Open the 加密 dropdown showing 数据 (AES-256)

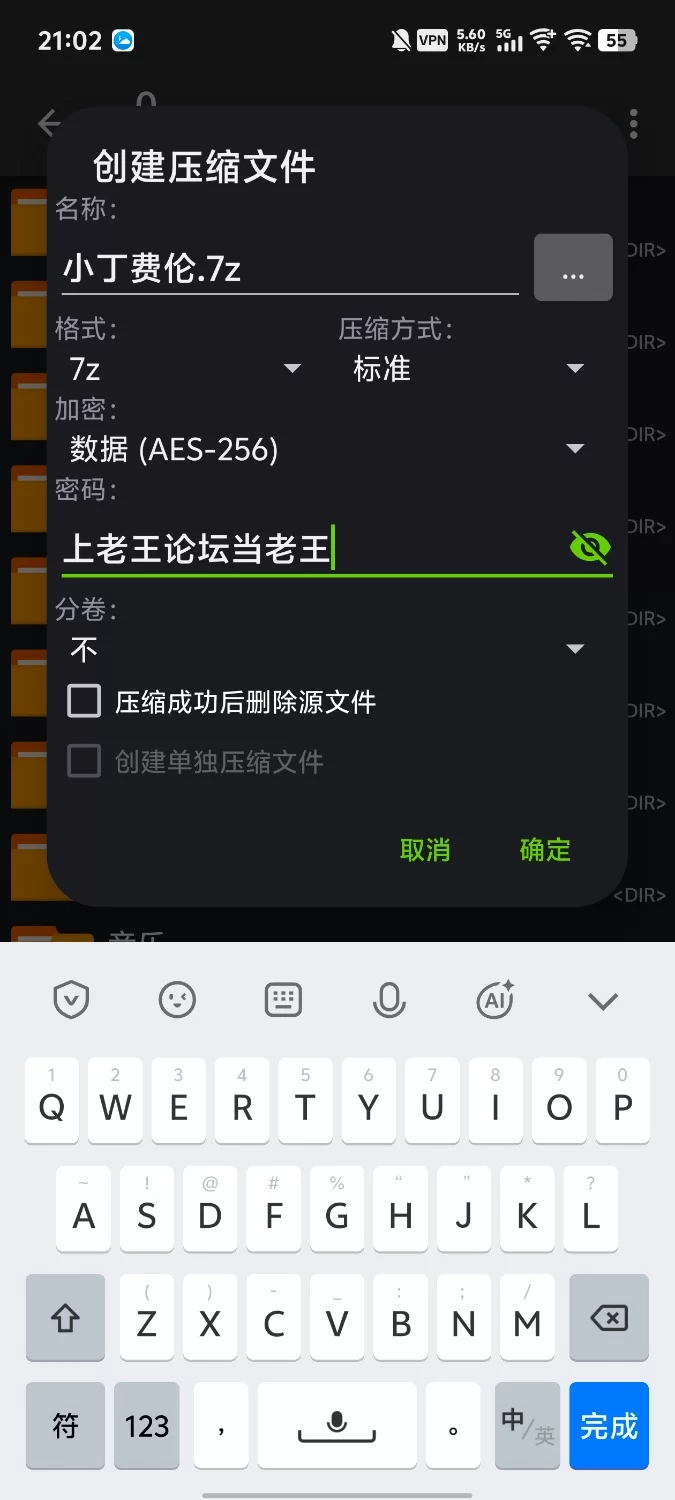(326, 449)
